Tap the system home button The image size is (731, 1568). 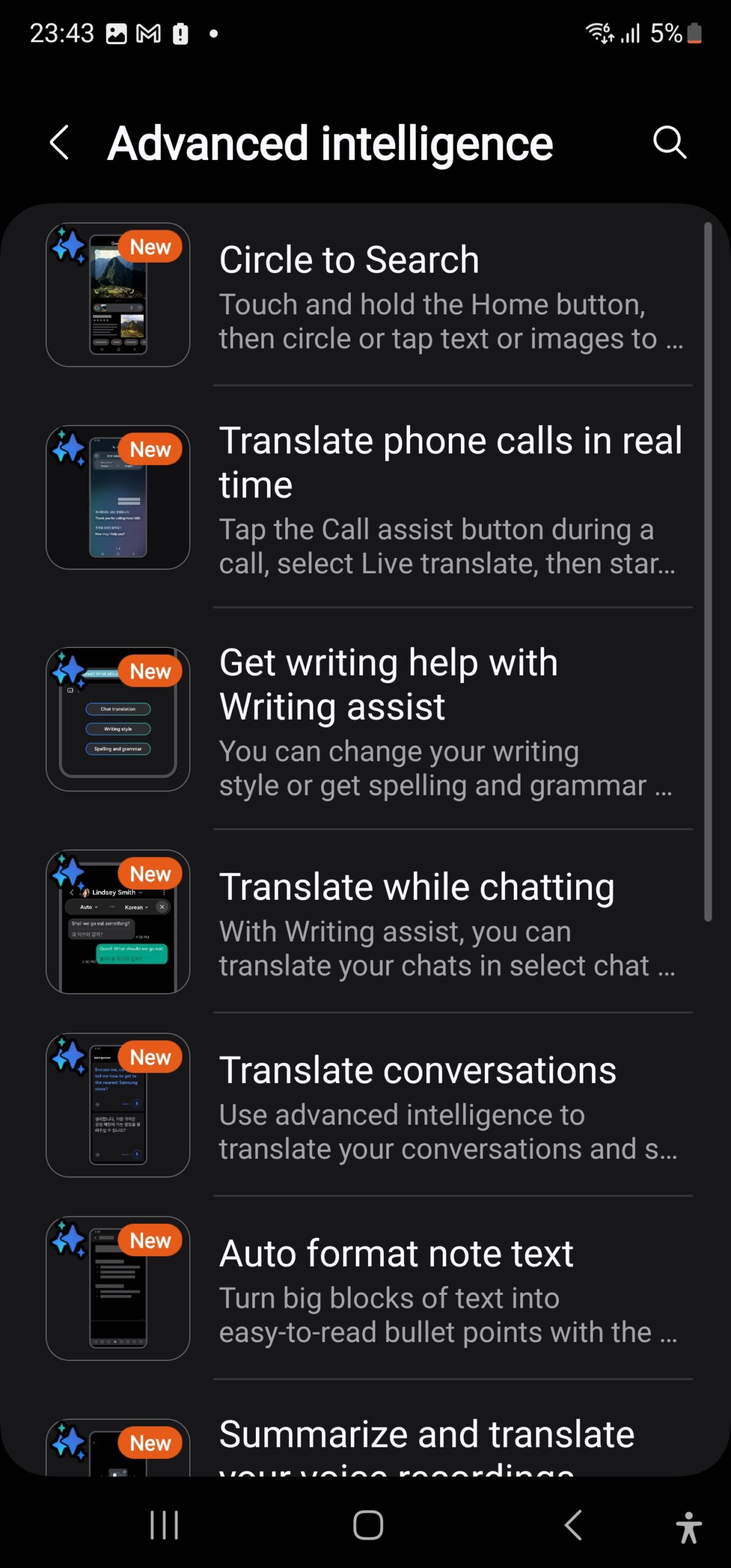pyautogui.click(x=368, y=1525)
